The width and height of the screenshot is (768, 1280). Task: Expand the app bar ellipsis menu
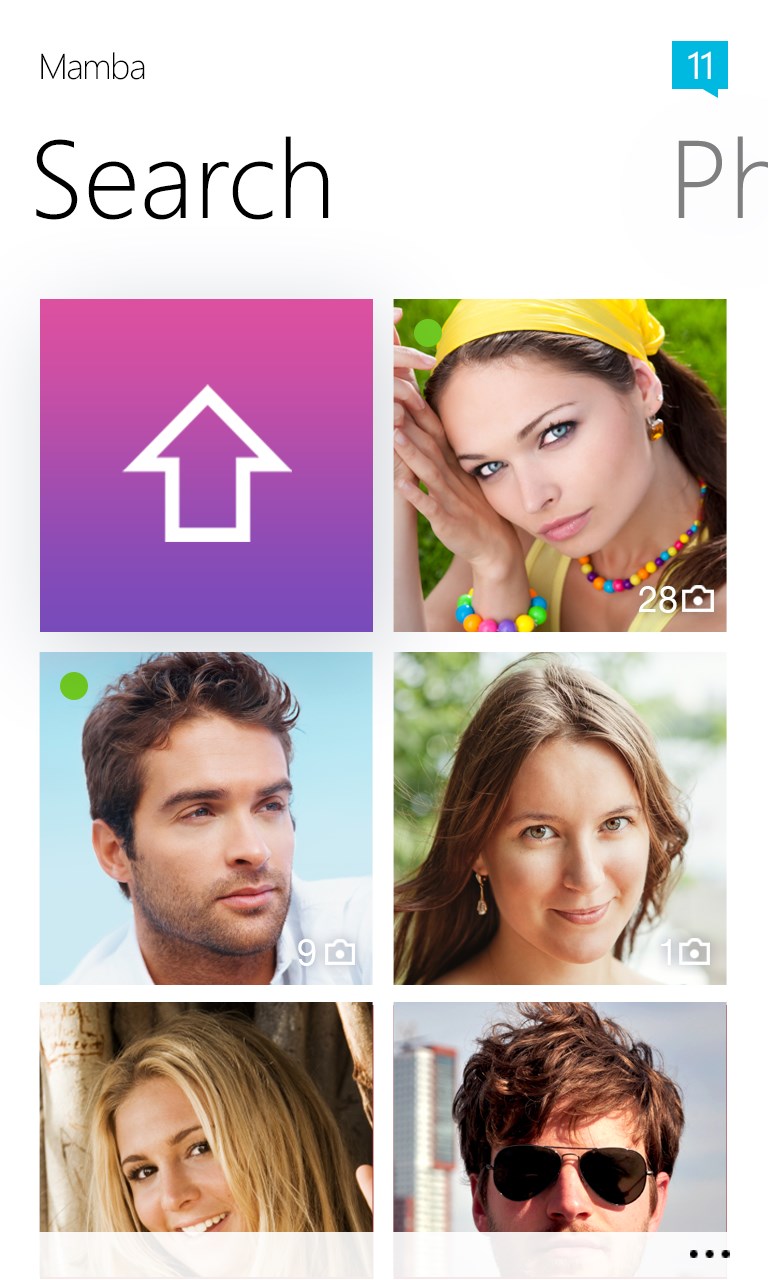[709, 1254]
